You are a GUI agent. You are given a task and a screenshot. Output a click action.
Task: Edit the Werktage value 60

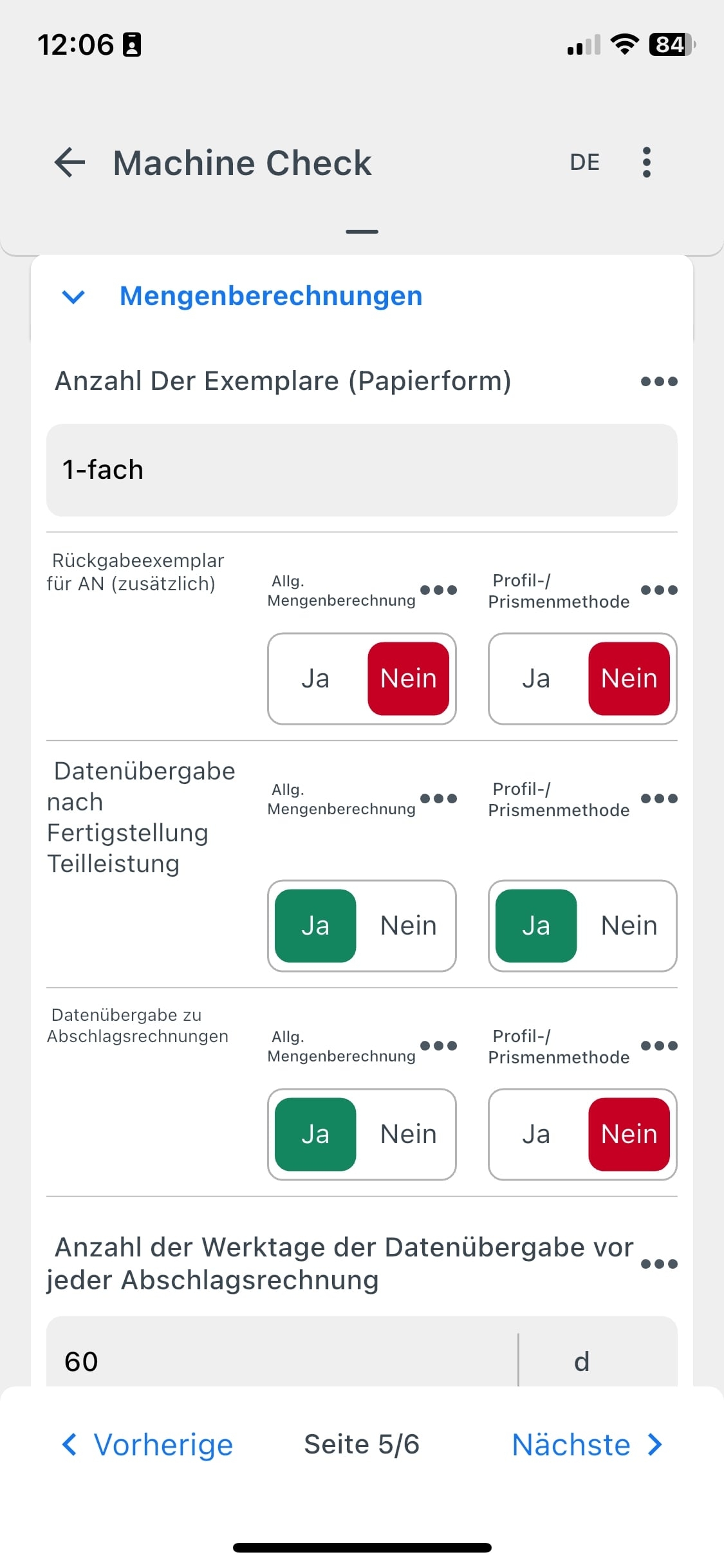tap(282, 1359)
